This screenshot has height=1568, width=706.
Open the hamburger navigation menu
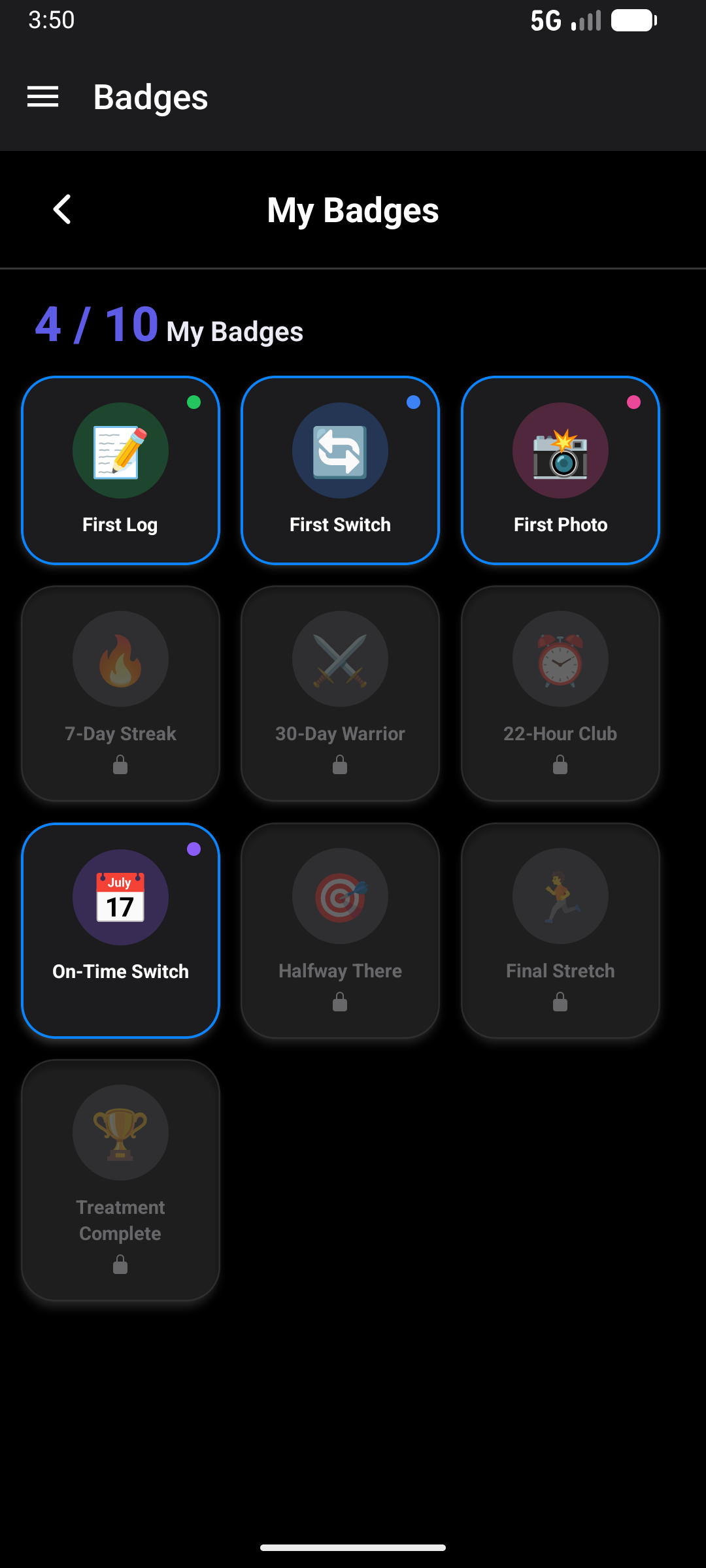click(42, 97)
